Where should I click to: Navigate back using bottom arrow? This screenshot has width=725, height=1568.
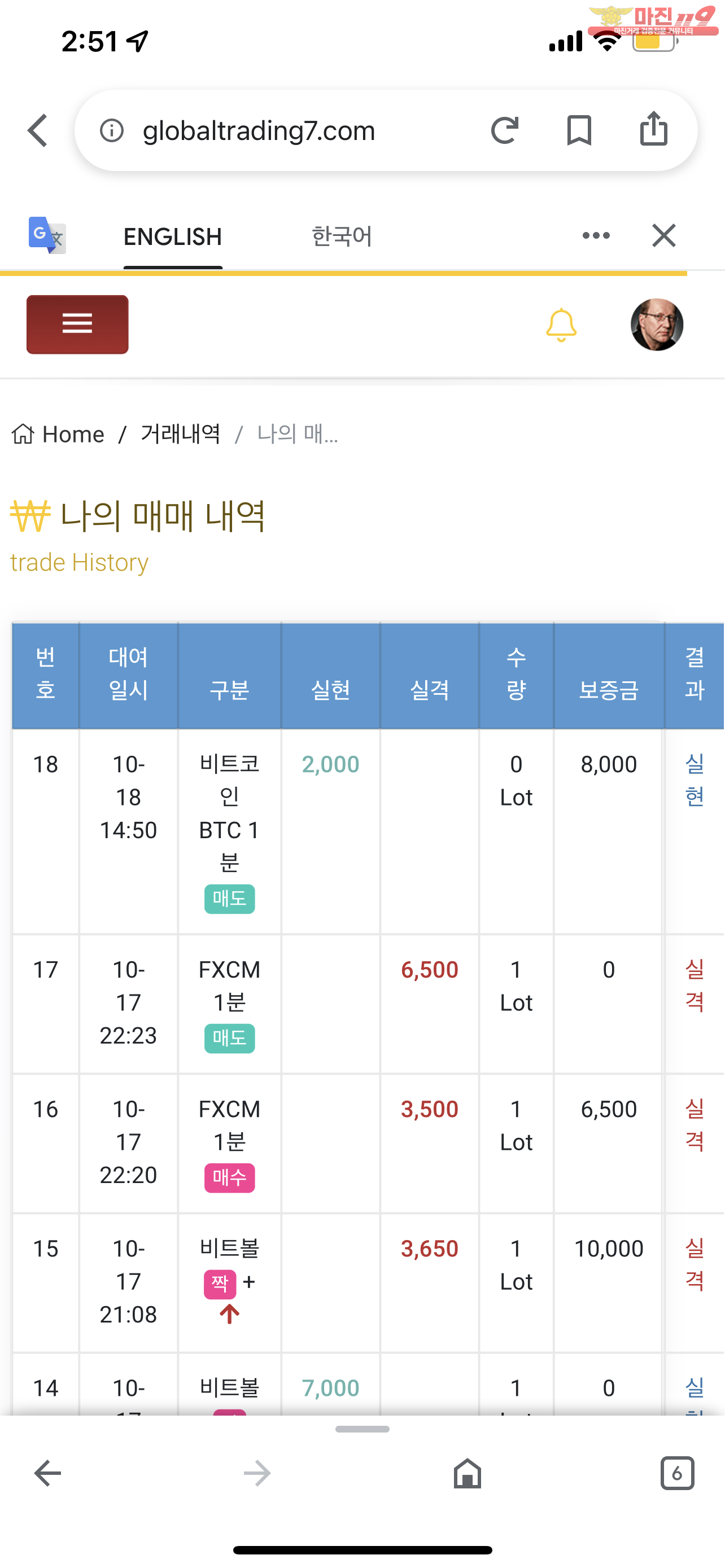click(x=47, y=1474)
